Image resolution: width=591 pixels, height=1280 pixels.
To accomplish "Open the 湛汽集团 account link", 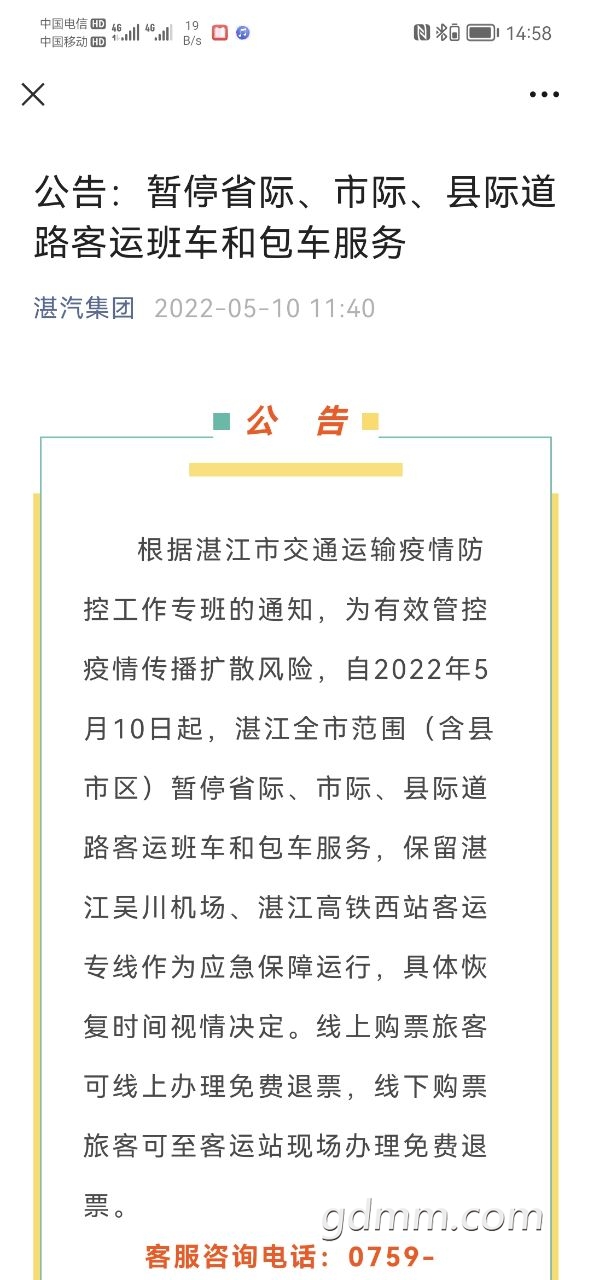I will click(x=84, y=307).
